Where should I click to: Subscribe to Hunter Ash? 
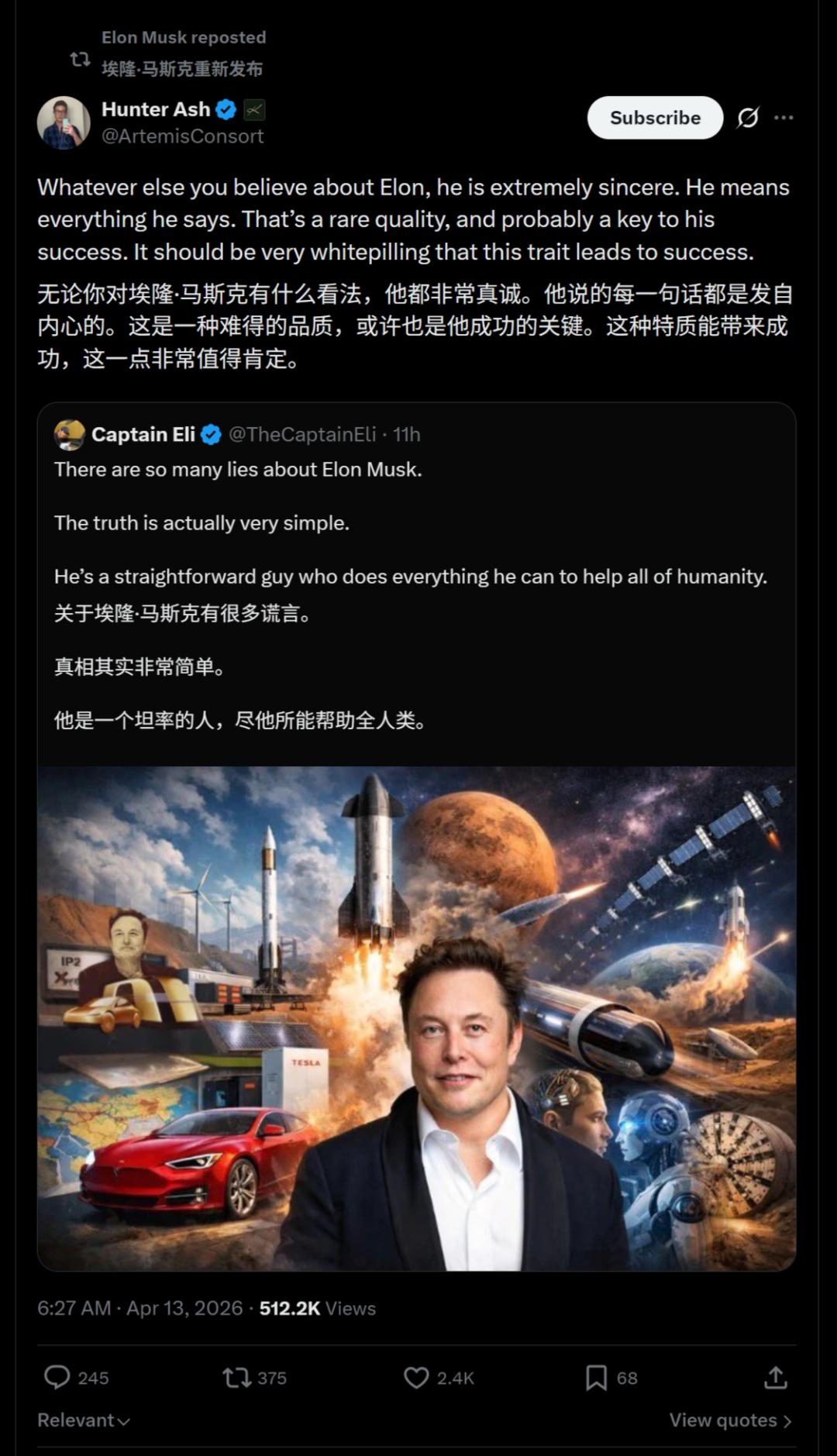coord(655,118)
